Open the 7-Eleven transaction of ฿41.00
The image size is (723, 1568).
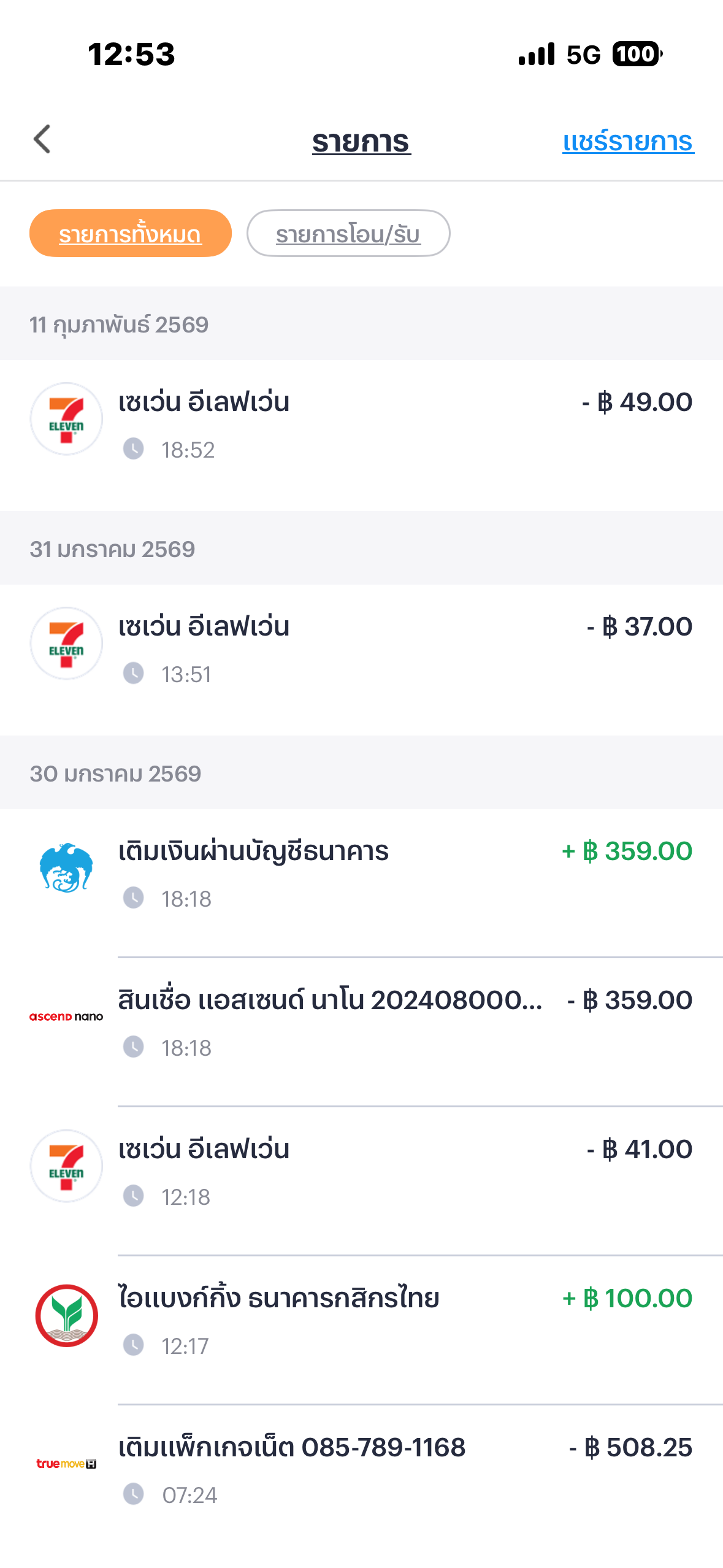[x=361, y=1172]
